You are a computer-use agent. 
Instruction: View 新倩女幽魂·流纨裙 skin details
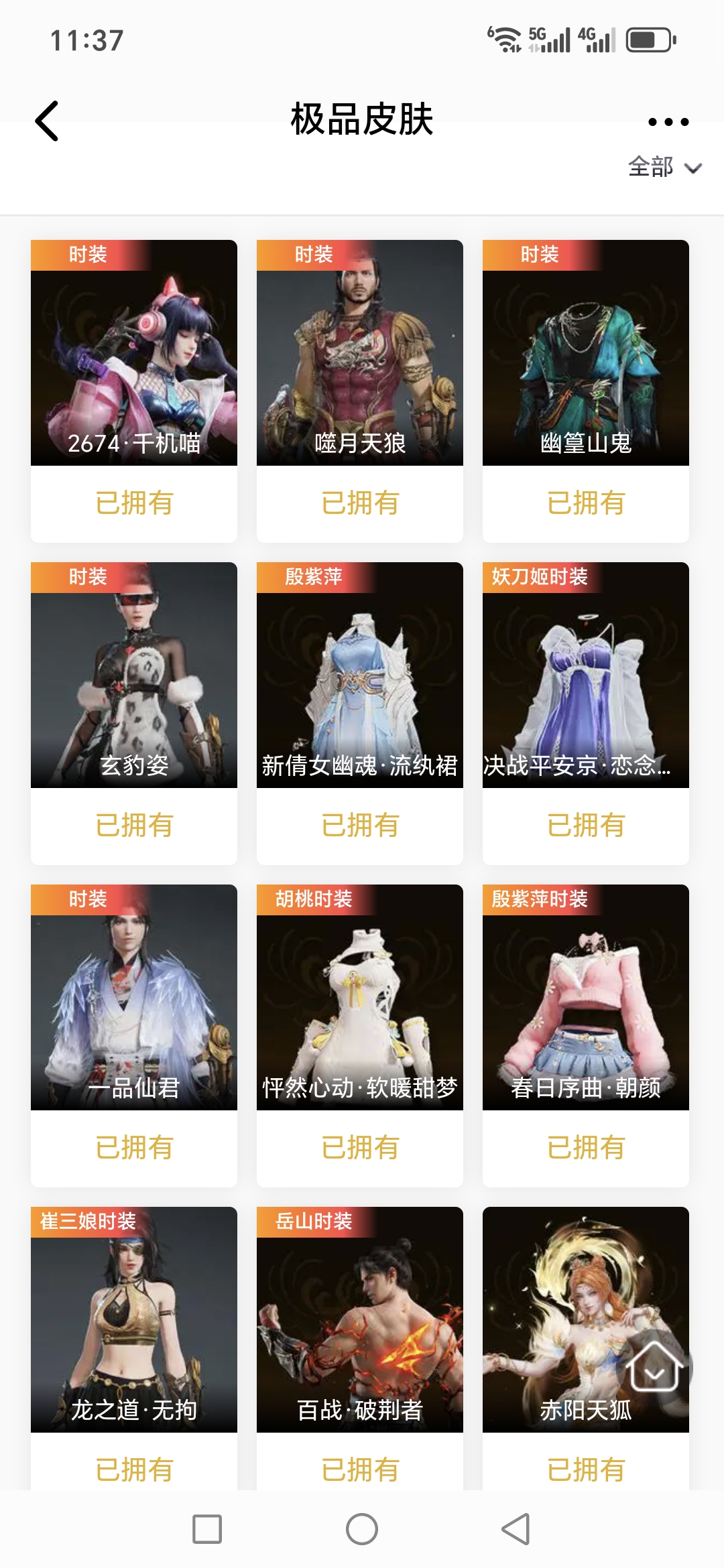(x=360, y=675)
